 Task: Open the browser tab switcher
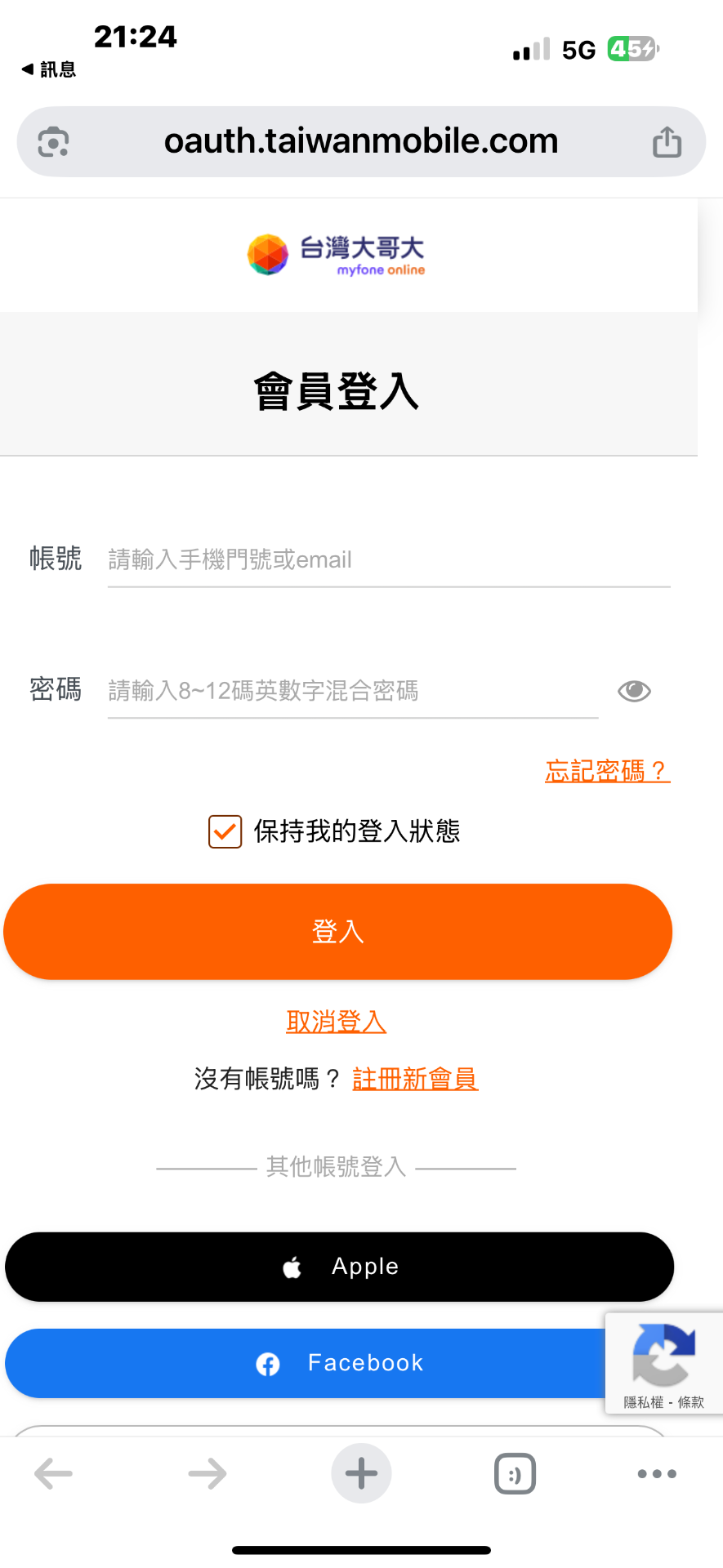515,1474
